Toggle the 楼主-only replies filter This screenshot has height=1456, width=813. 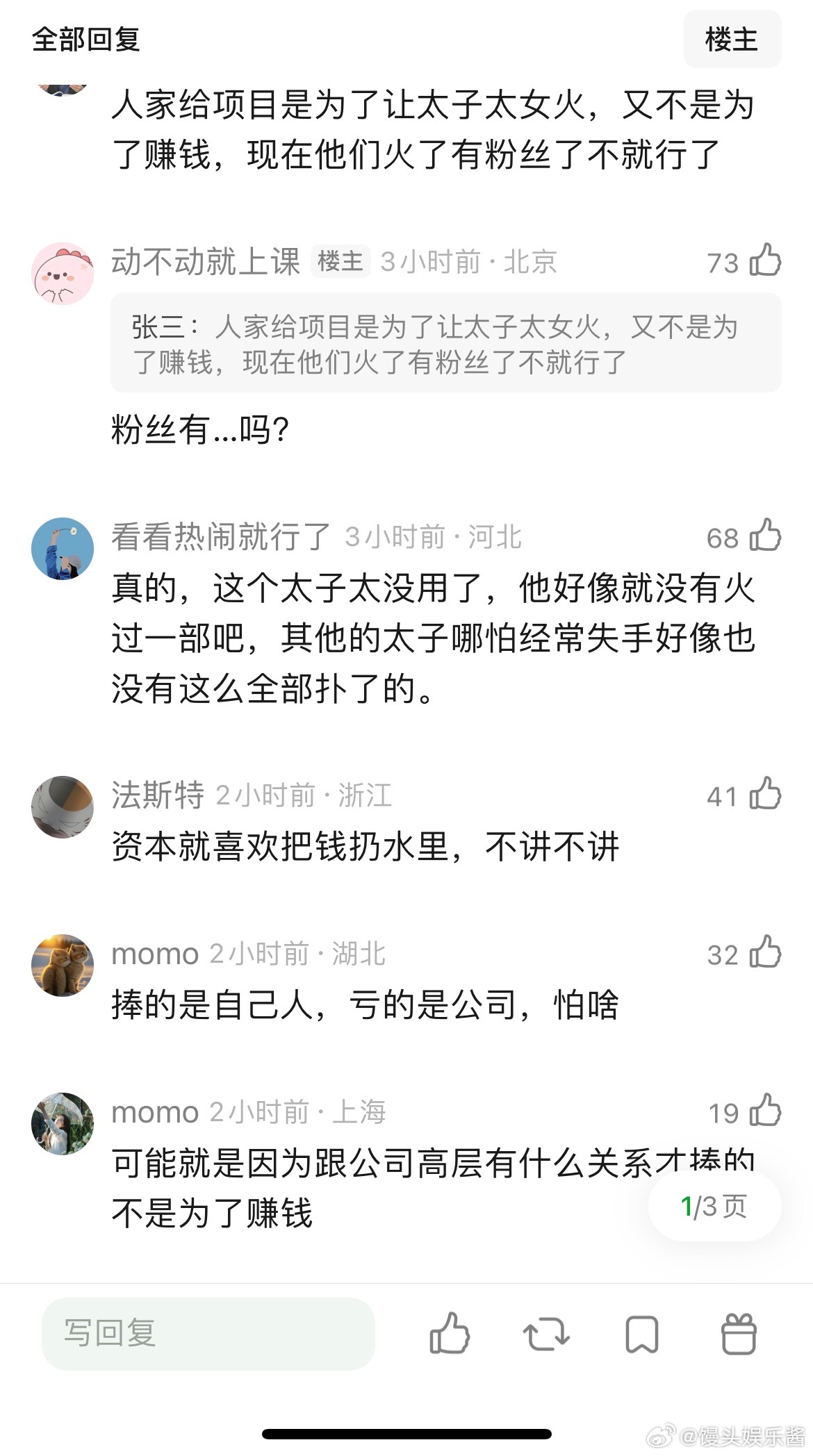coord(733,40)
